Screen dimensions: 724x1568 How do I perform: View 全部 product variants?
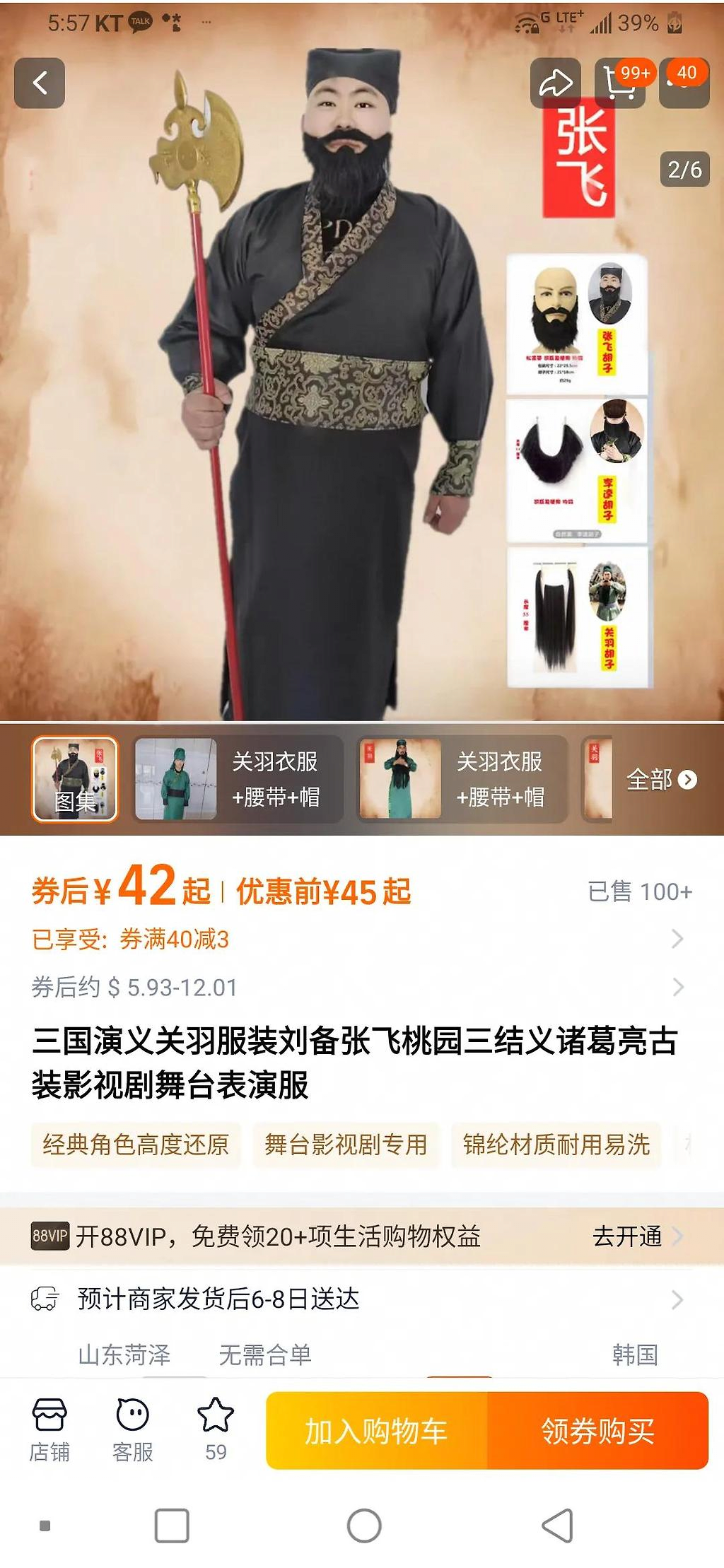tap(661, 779)
